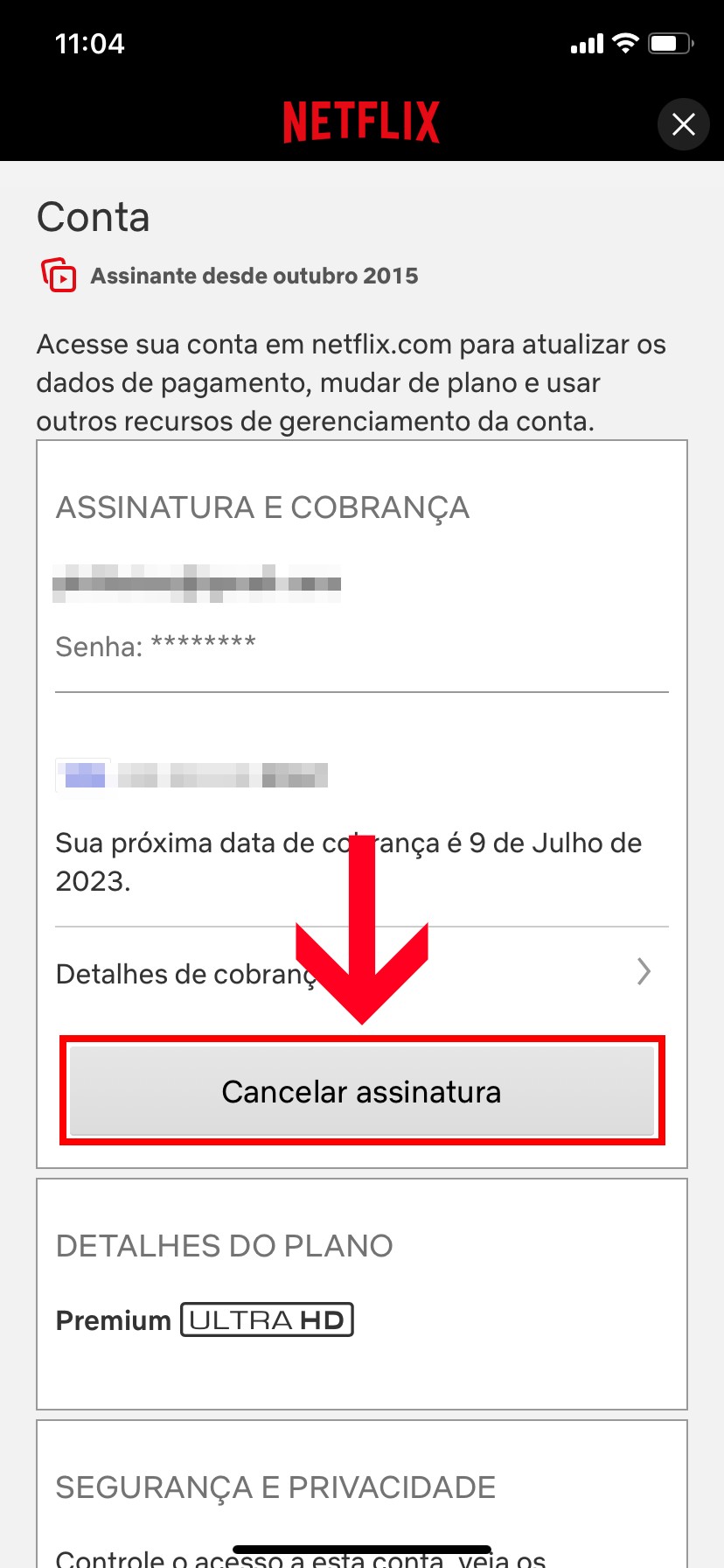Tap the Cancelar assinatura button
724x1568 pixels.
click(361, 1091)
